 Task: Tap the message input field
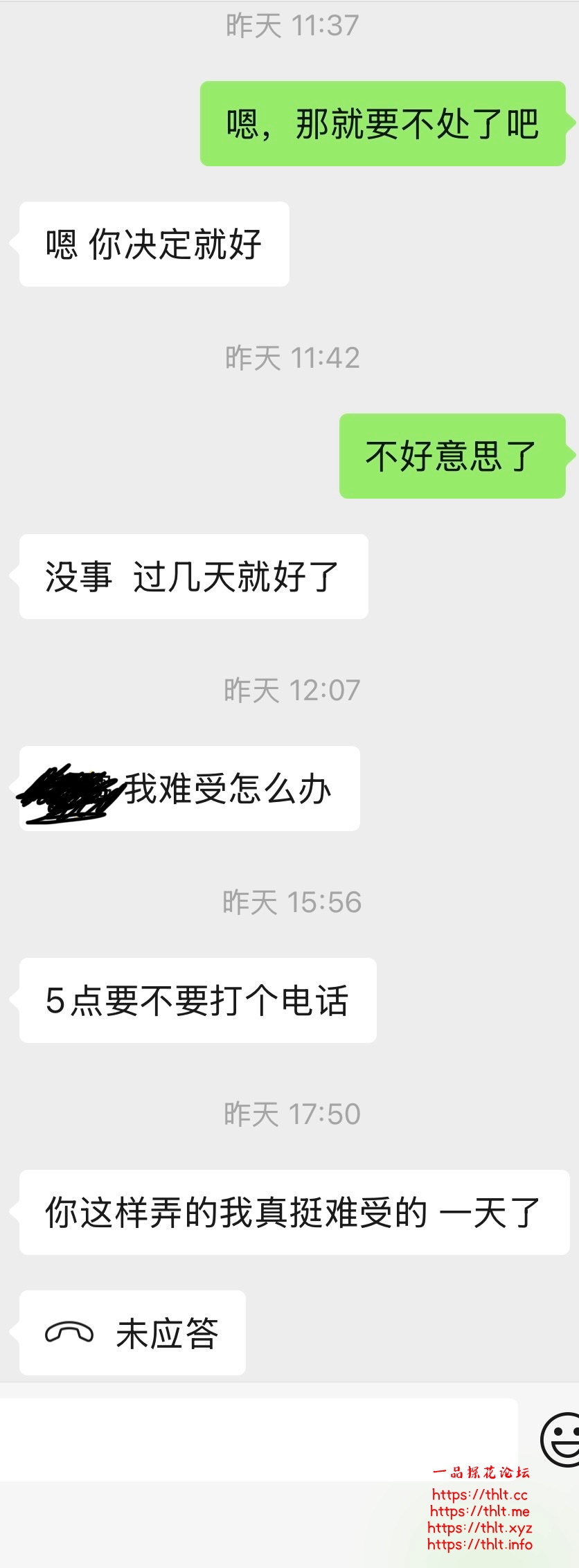[x=258, y=1441]
